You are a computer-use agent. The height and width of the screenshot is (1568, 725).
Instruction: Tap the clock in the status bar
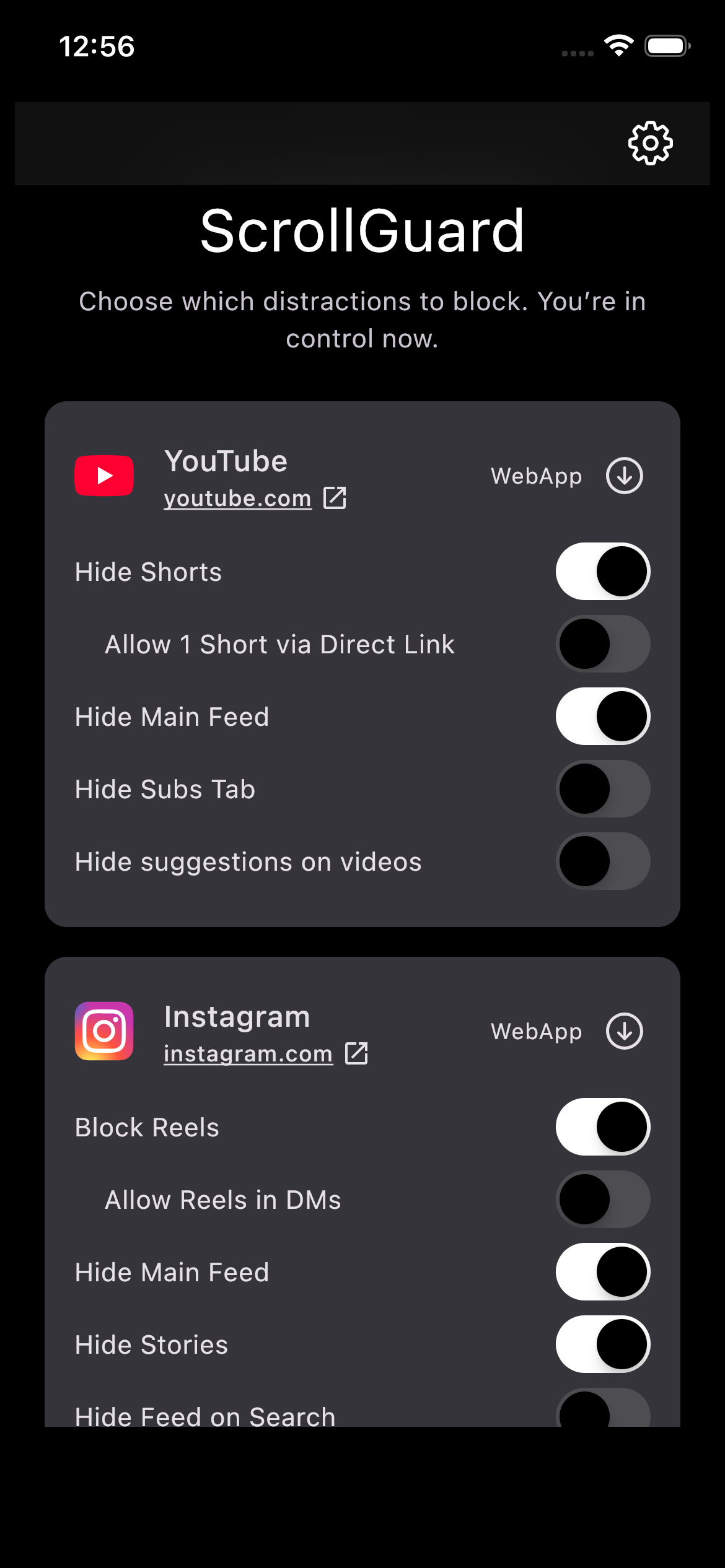pyautogui.click(x=98, y=45)
